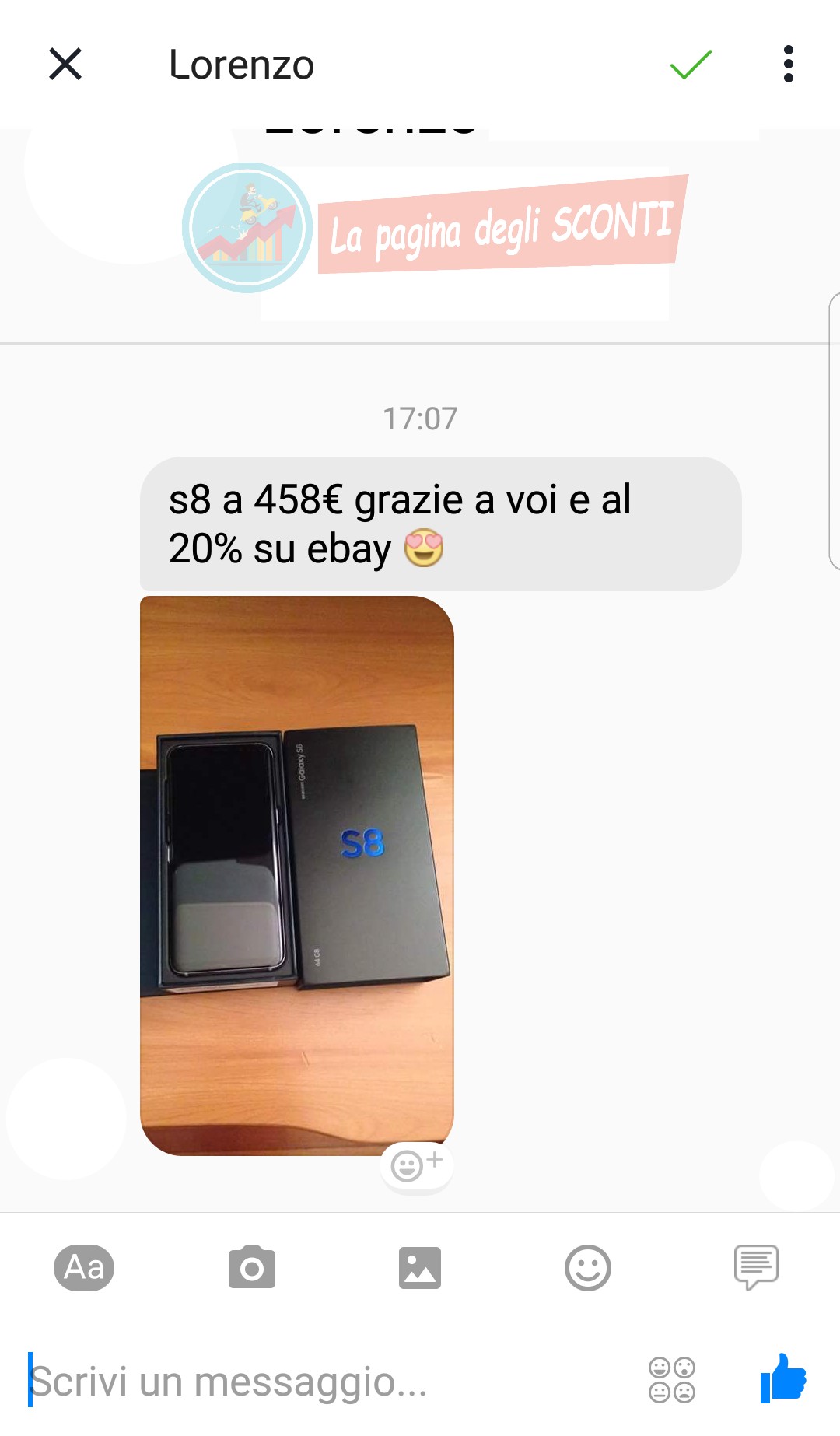This screenshot has height=1436, width=840.
Task: Add a reaction to the photo
Action: pyautogui.click(x=416, y=1165)
